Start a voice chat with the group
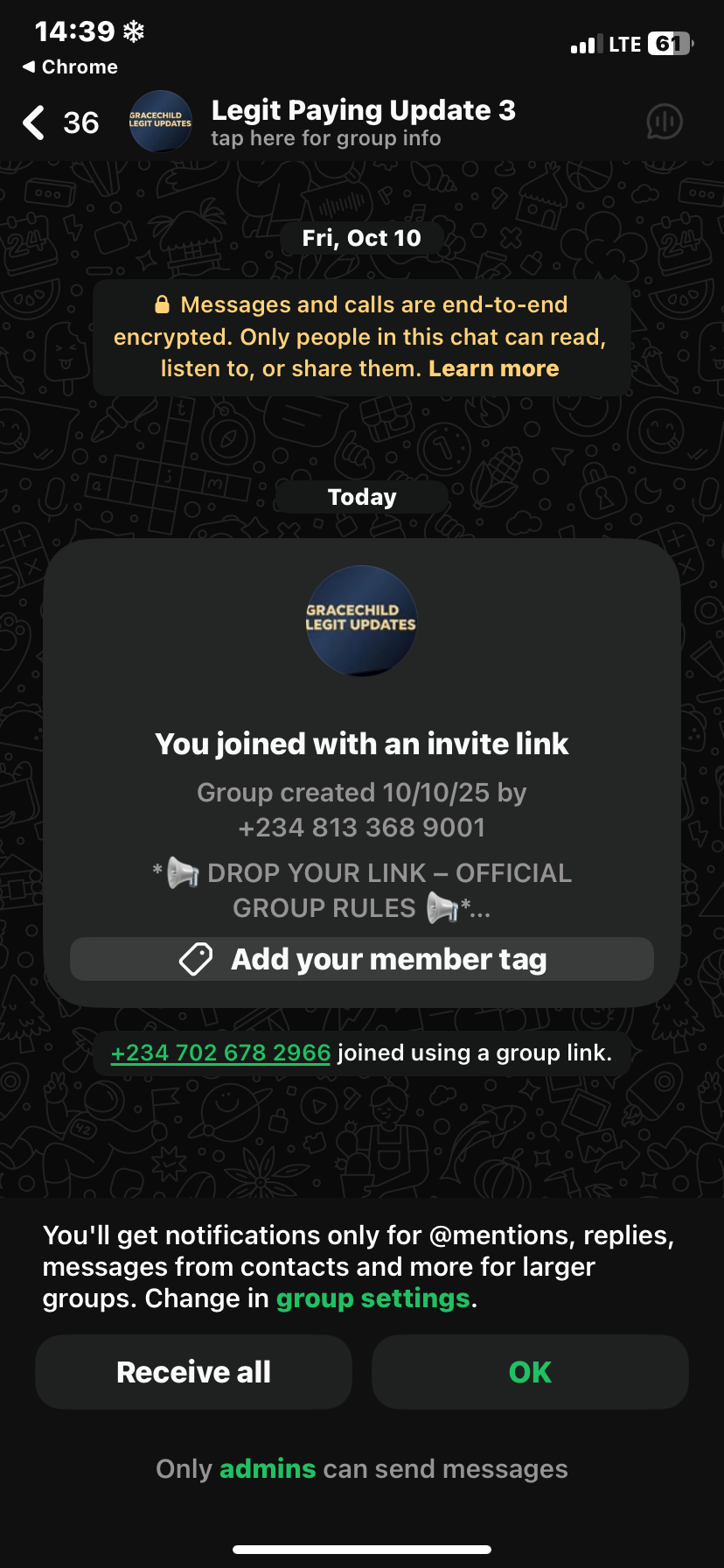724x1568 pixels. (x=664, y=122)
